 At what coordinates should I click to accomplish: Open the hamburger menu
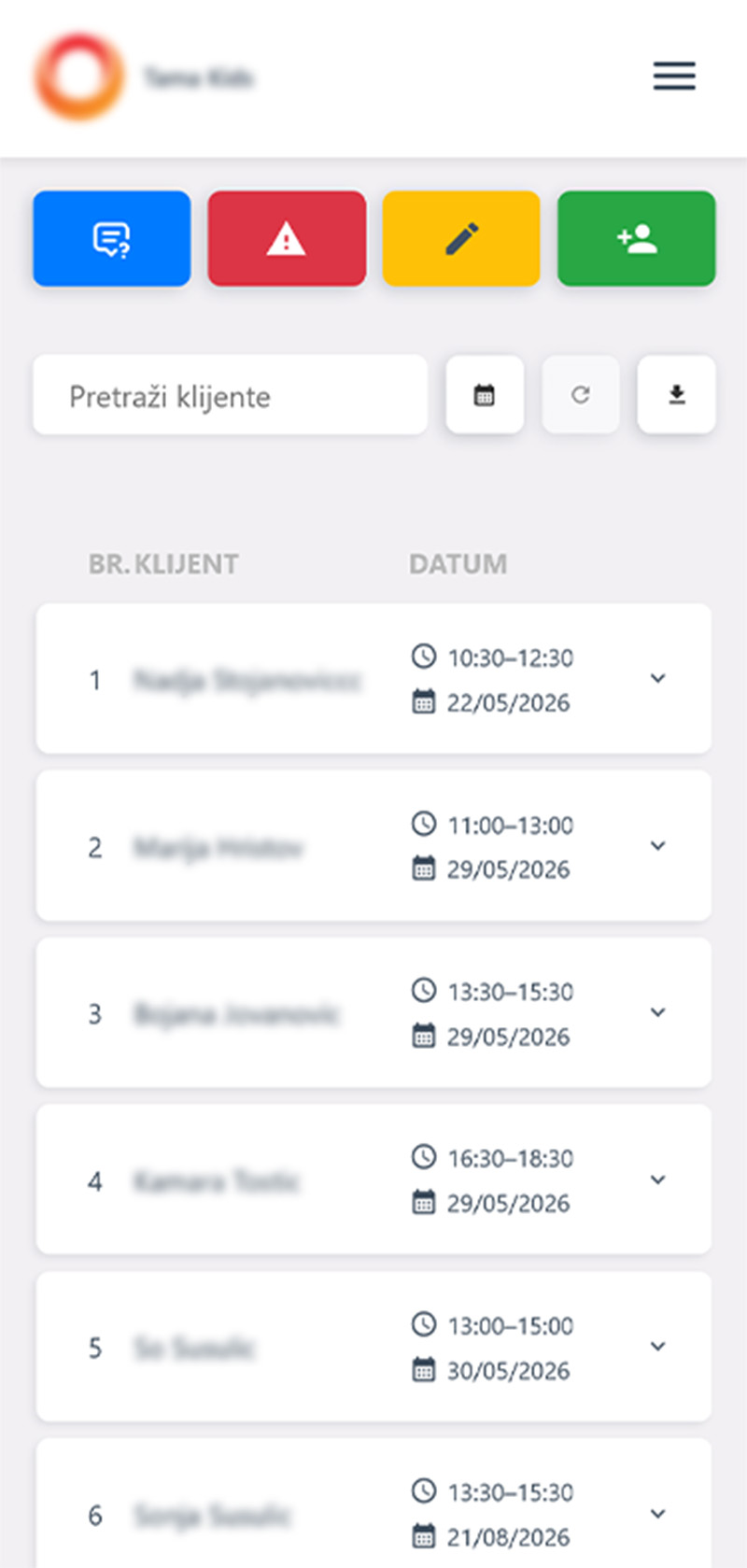[674, 76]
